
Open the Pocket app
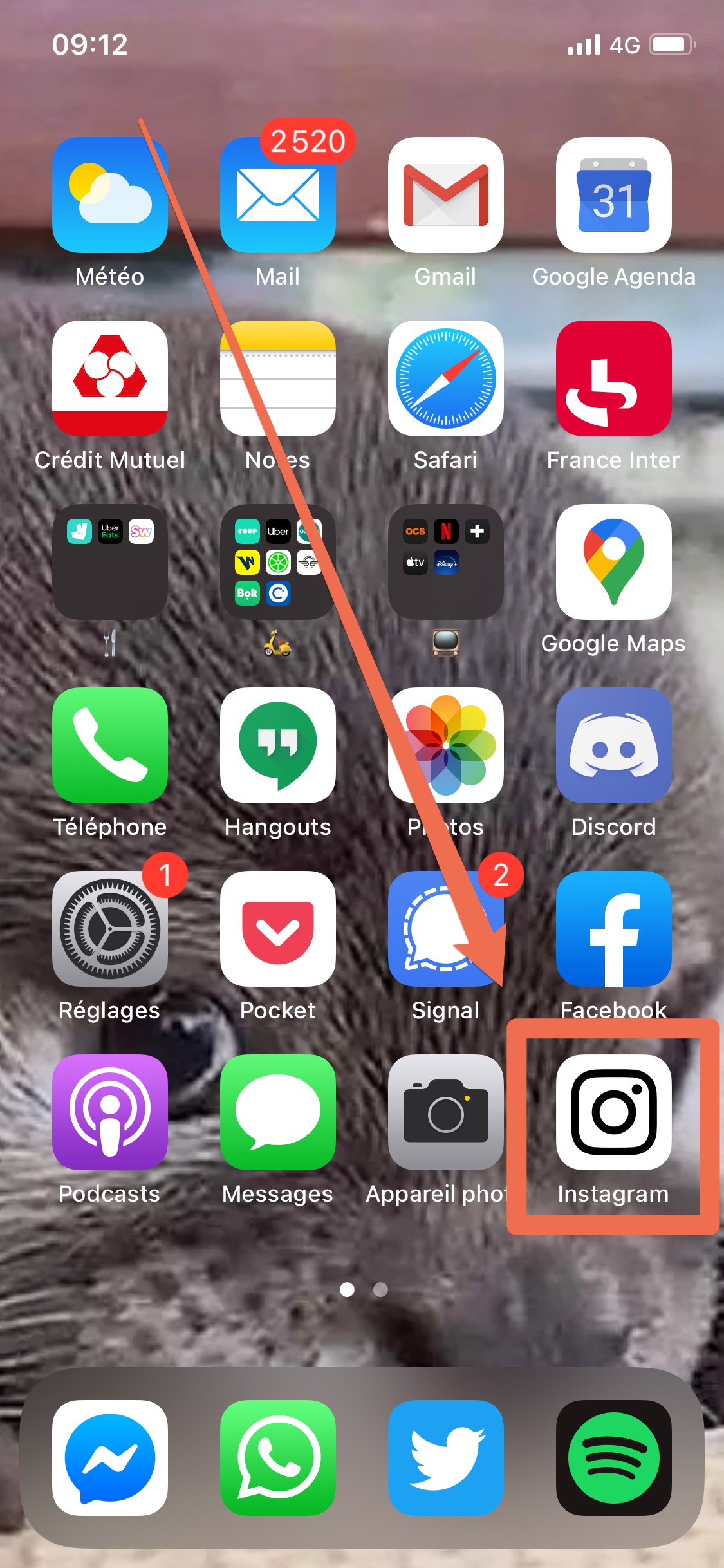point(278,928)
